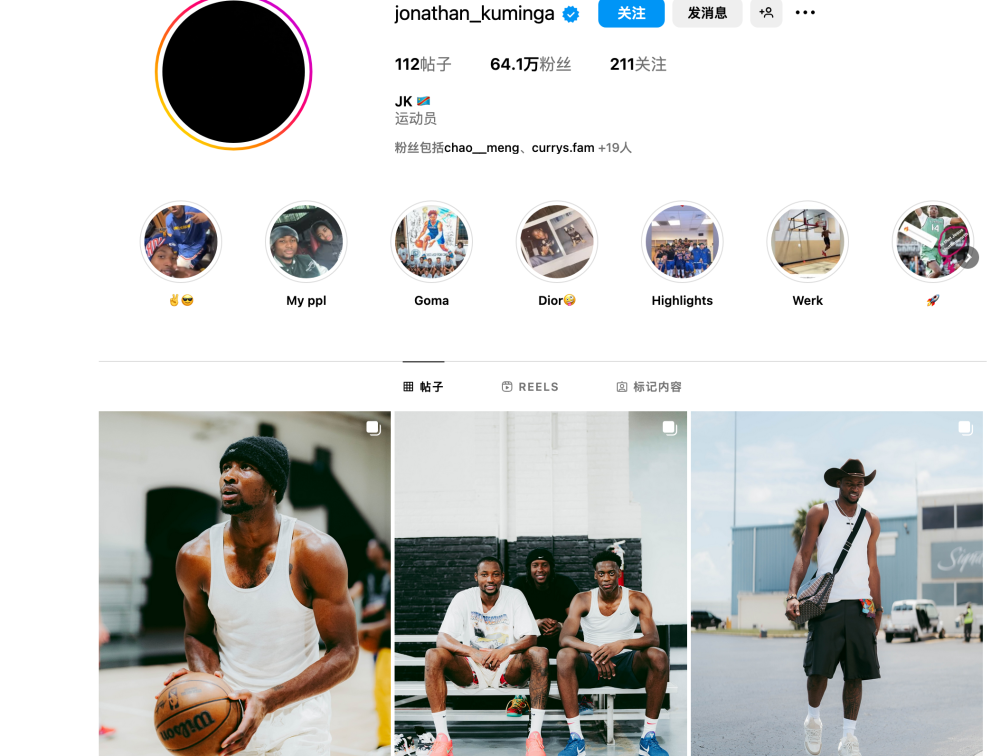Show the next story highlights with the arrow

tap(967, 258)
